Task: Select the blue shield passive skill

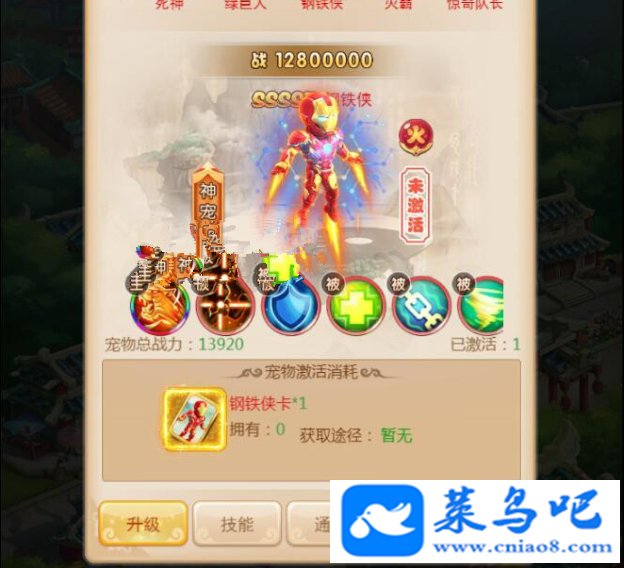Action: (290, 307)
